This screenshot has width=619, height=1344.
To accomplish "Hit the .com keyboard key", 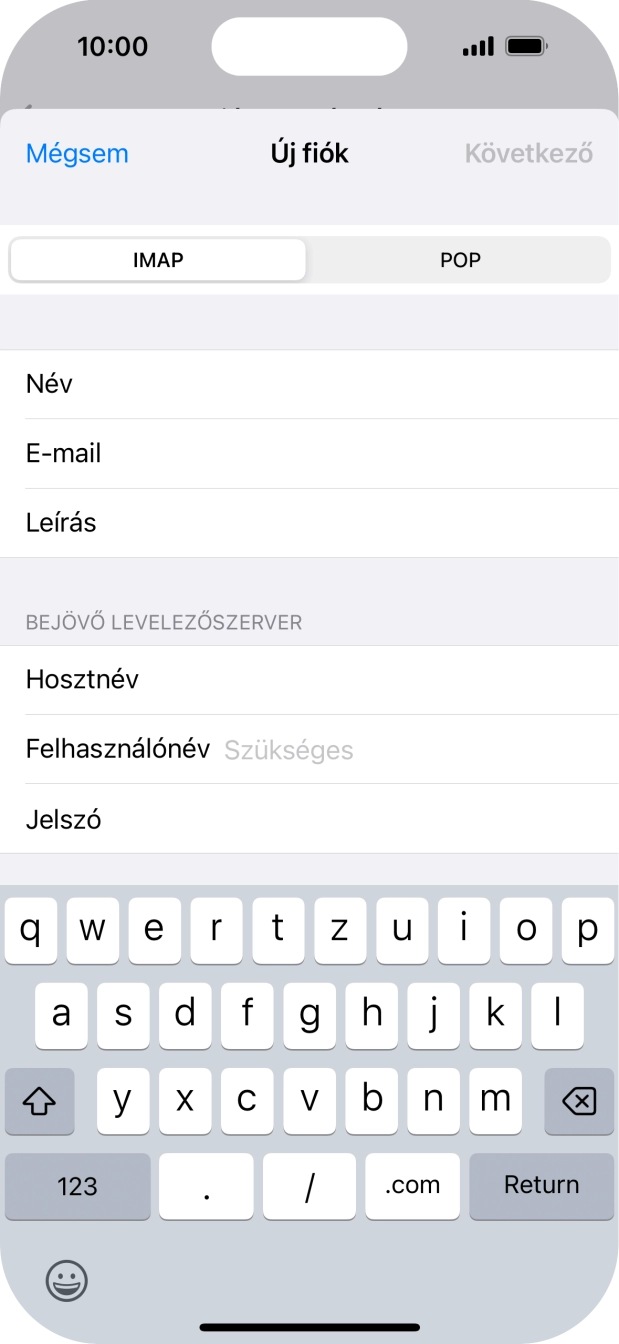I will pyautogui.click(x=412, y=1186).
